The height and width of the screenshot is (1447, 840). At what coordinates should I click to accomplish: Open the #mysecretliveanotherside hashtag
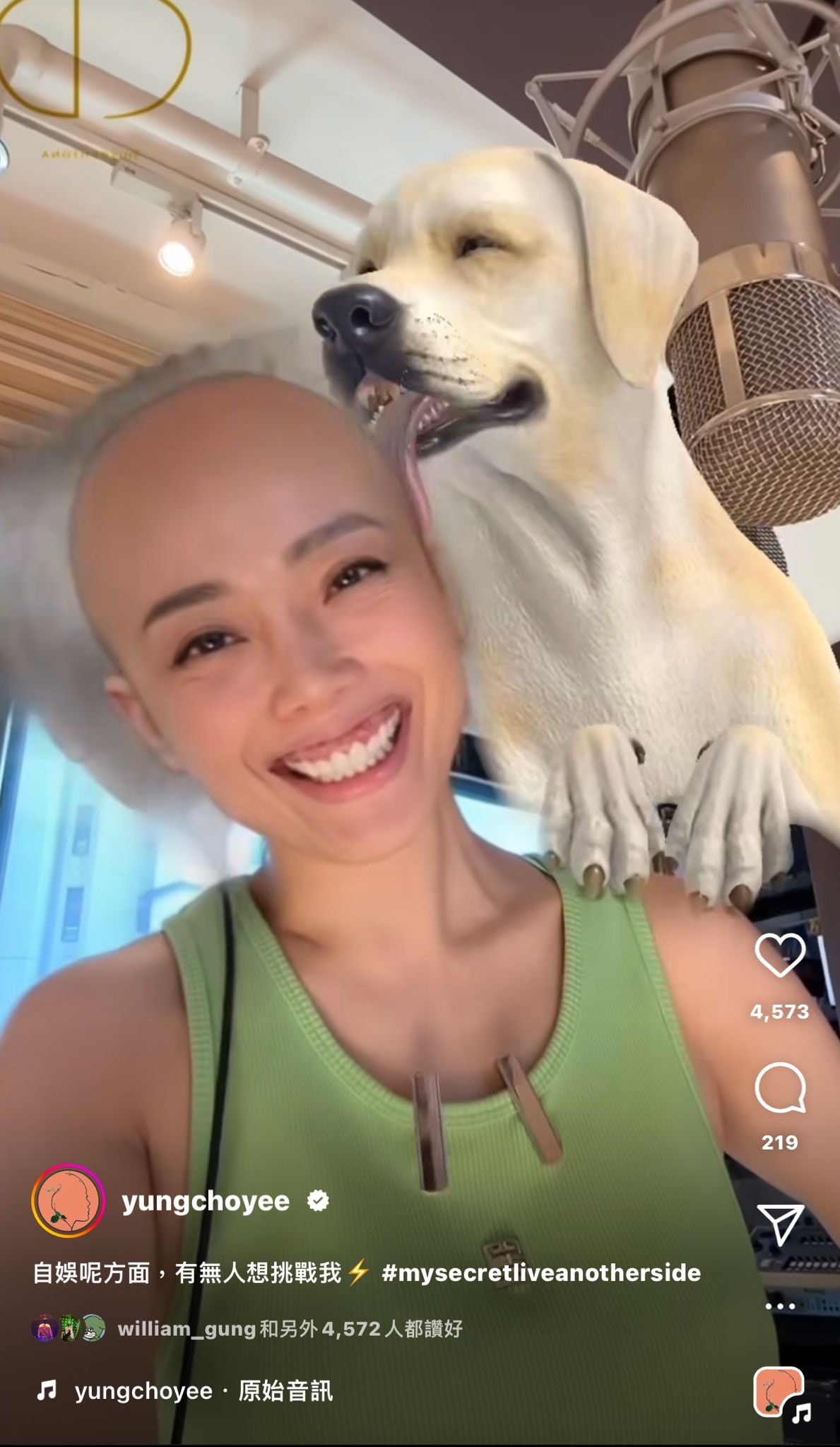click(x=540, y=1273)
